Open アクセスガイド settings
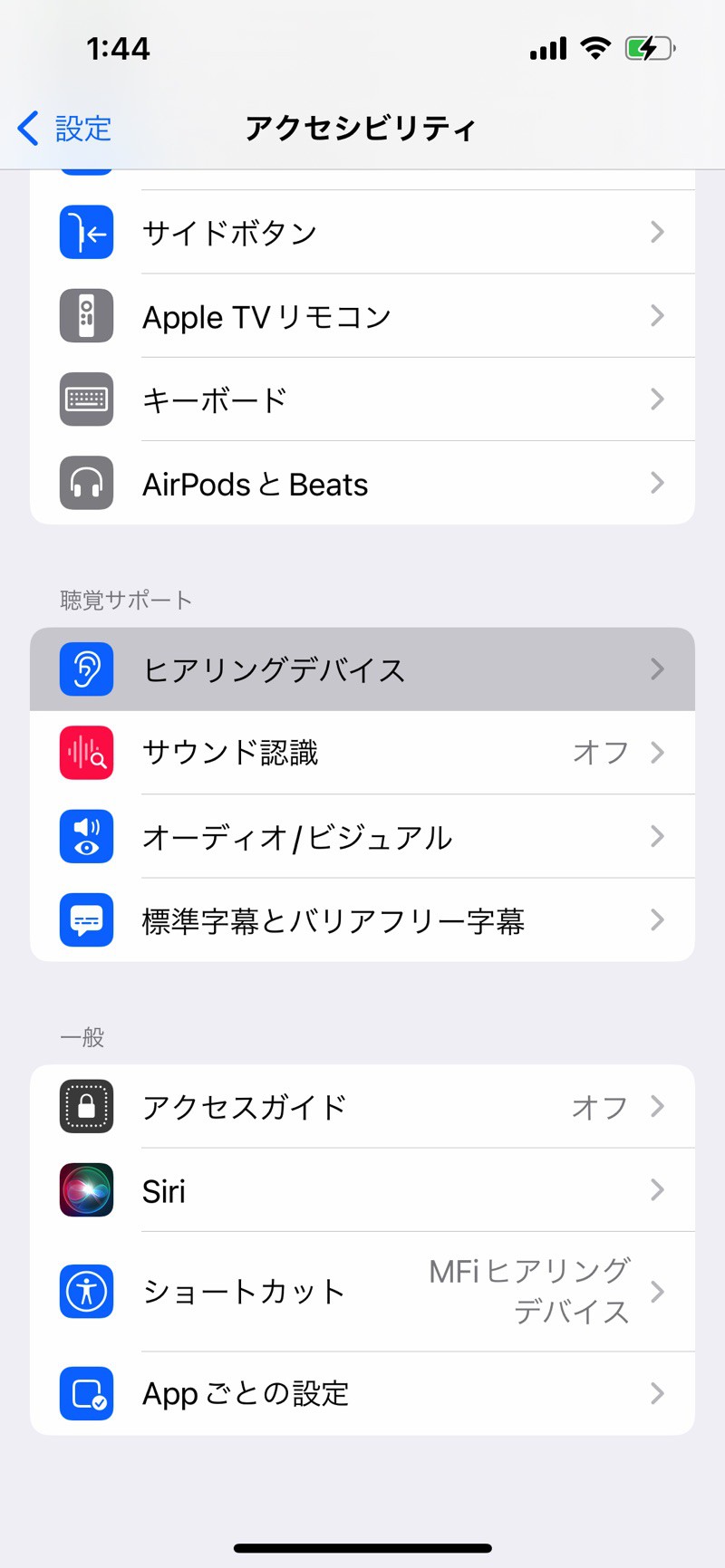Image resolution: width=725 pixels, height=1568 pixels. pyautogui.click(x=362, y=1107)
